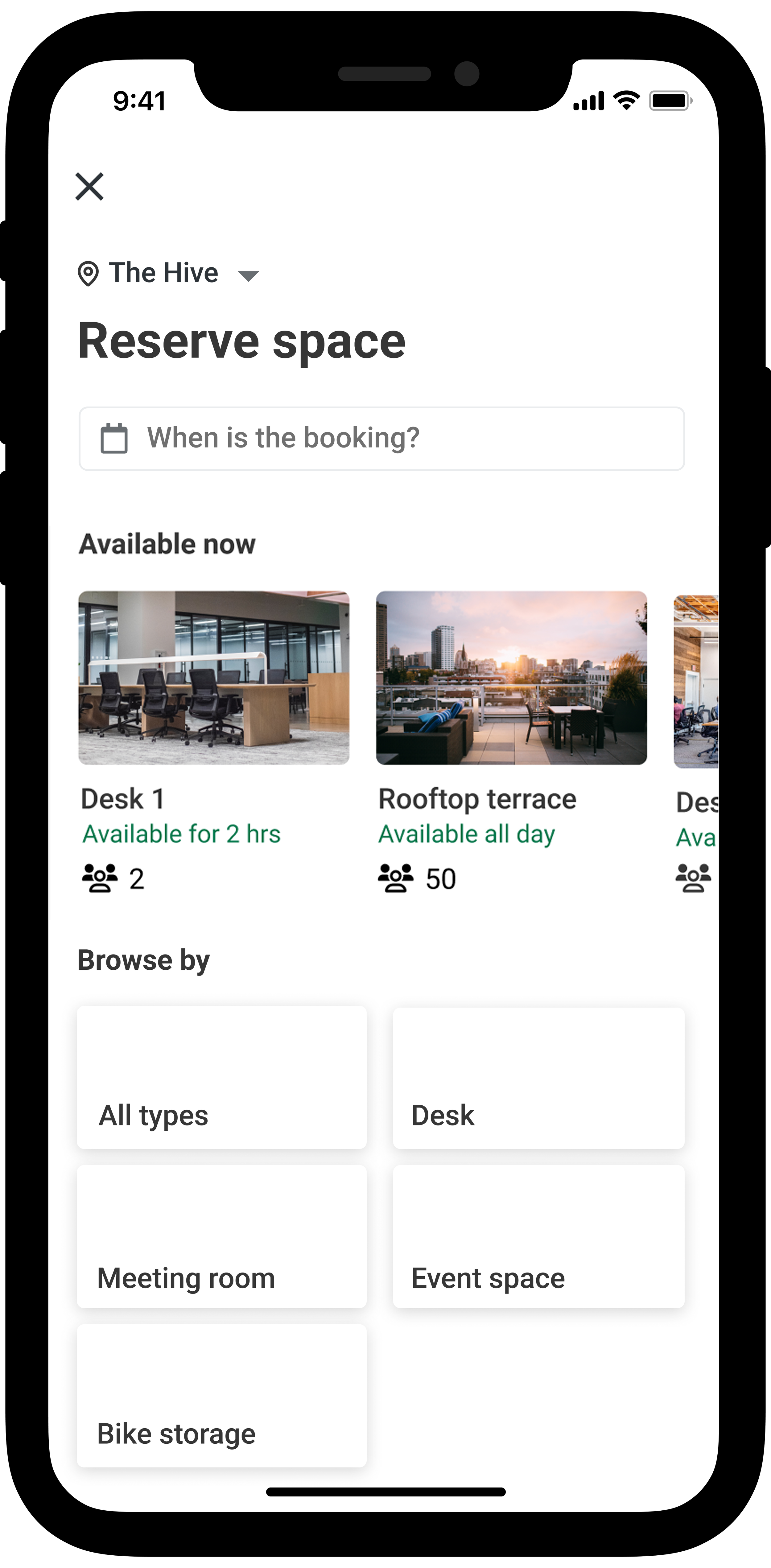The height and width of the screenshot is (1568, 771).
Task: Open the Bike storage category
Action: pyautogui.click(x=221, y=1396)
